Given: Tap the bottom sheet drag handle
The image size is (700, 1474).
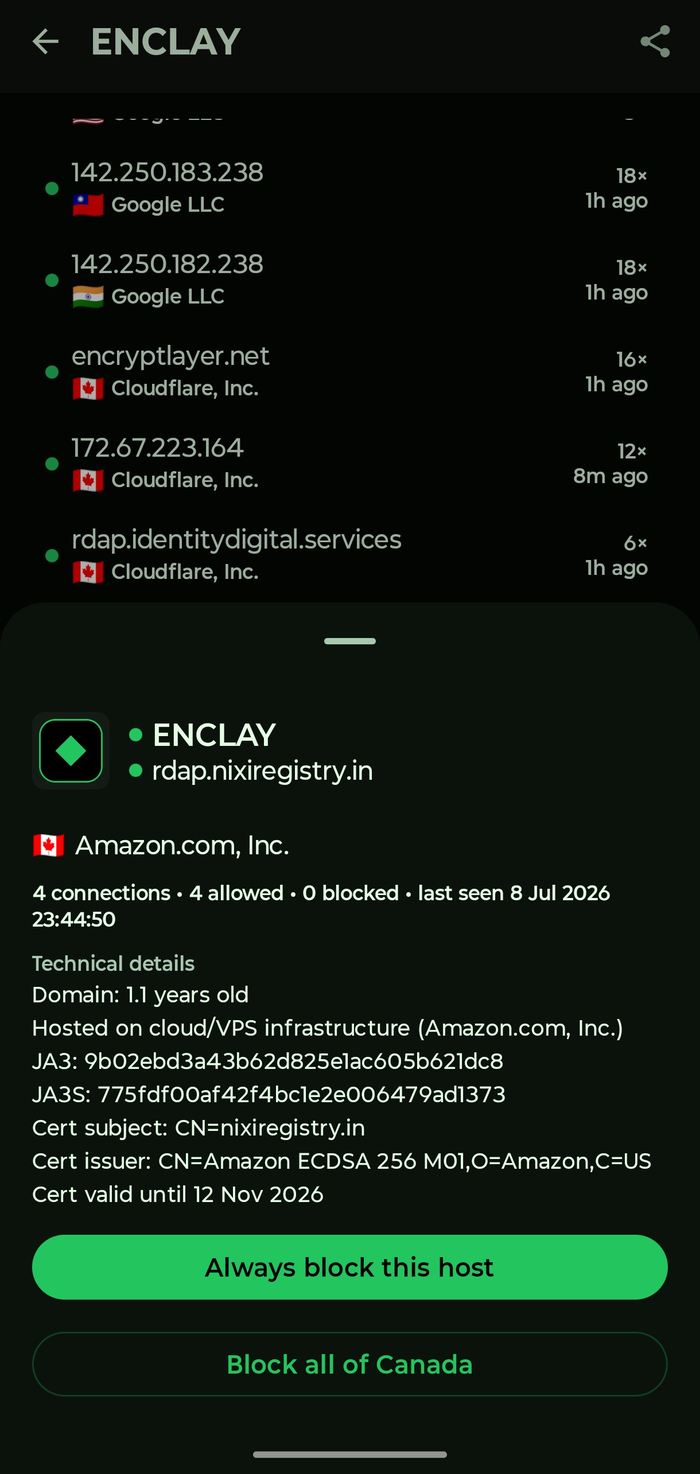Looking at the screenshot, I should pyautogui.click(x=350, y=641).
